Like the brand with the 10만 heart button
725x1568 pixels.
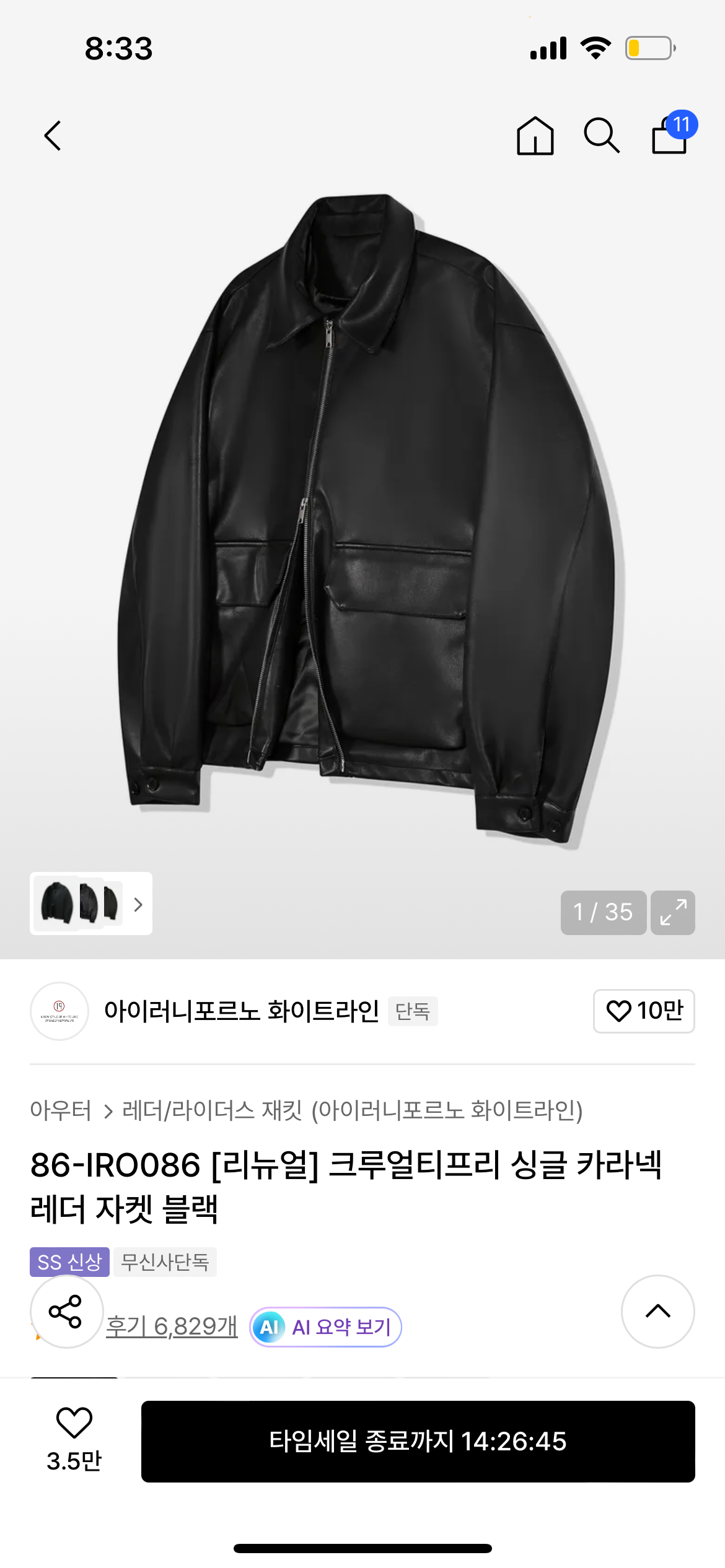[x=644, y=1011]
